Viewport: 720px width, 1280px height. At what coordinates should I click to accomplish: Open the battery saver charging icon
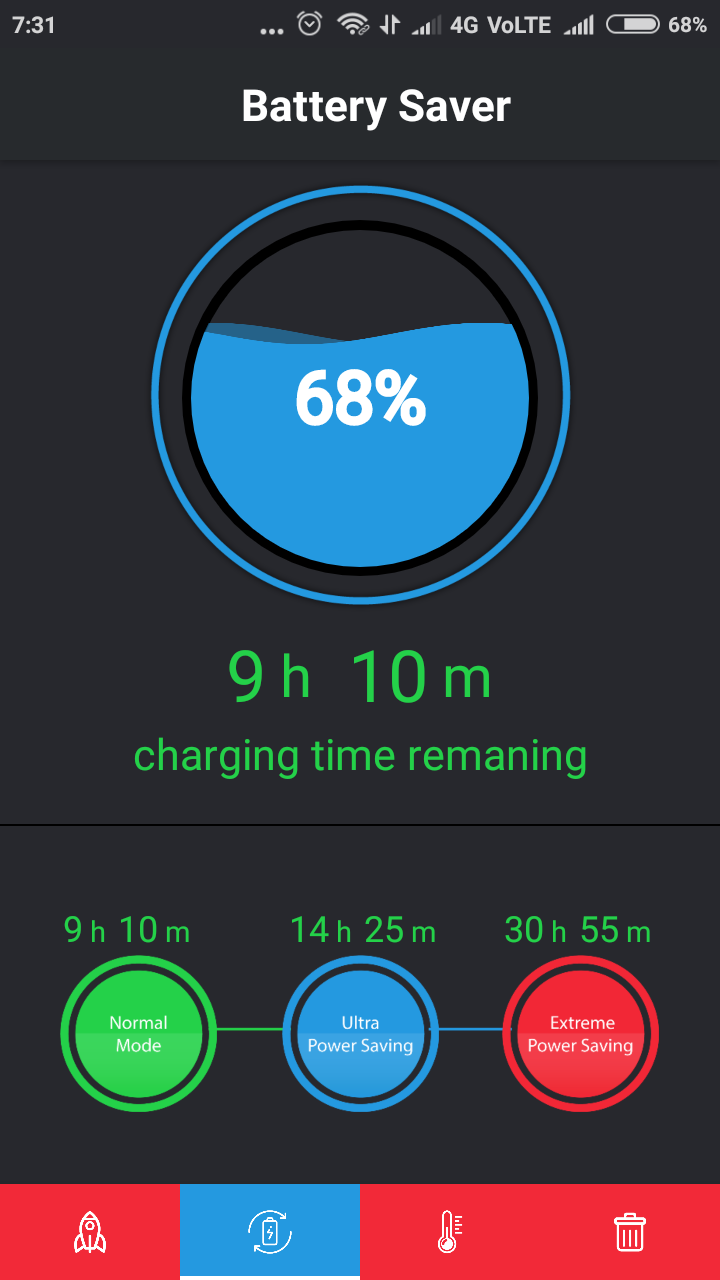coord(270,1232)
